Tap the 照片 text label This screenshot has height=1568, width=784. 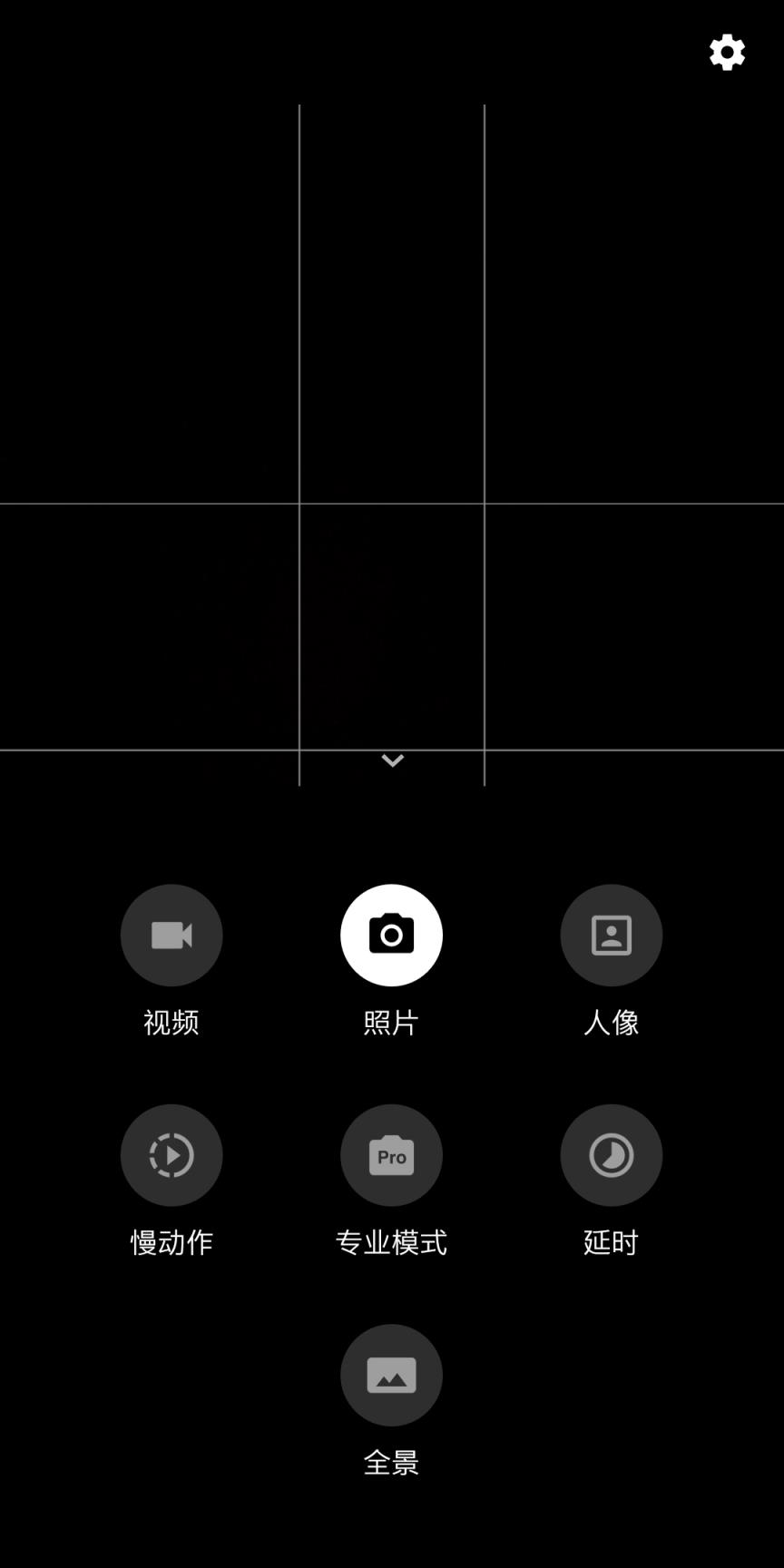tap(391, 1023)
